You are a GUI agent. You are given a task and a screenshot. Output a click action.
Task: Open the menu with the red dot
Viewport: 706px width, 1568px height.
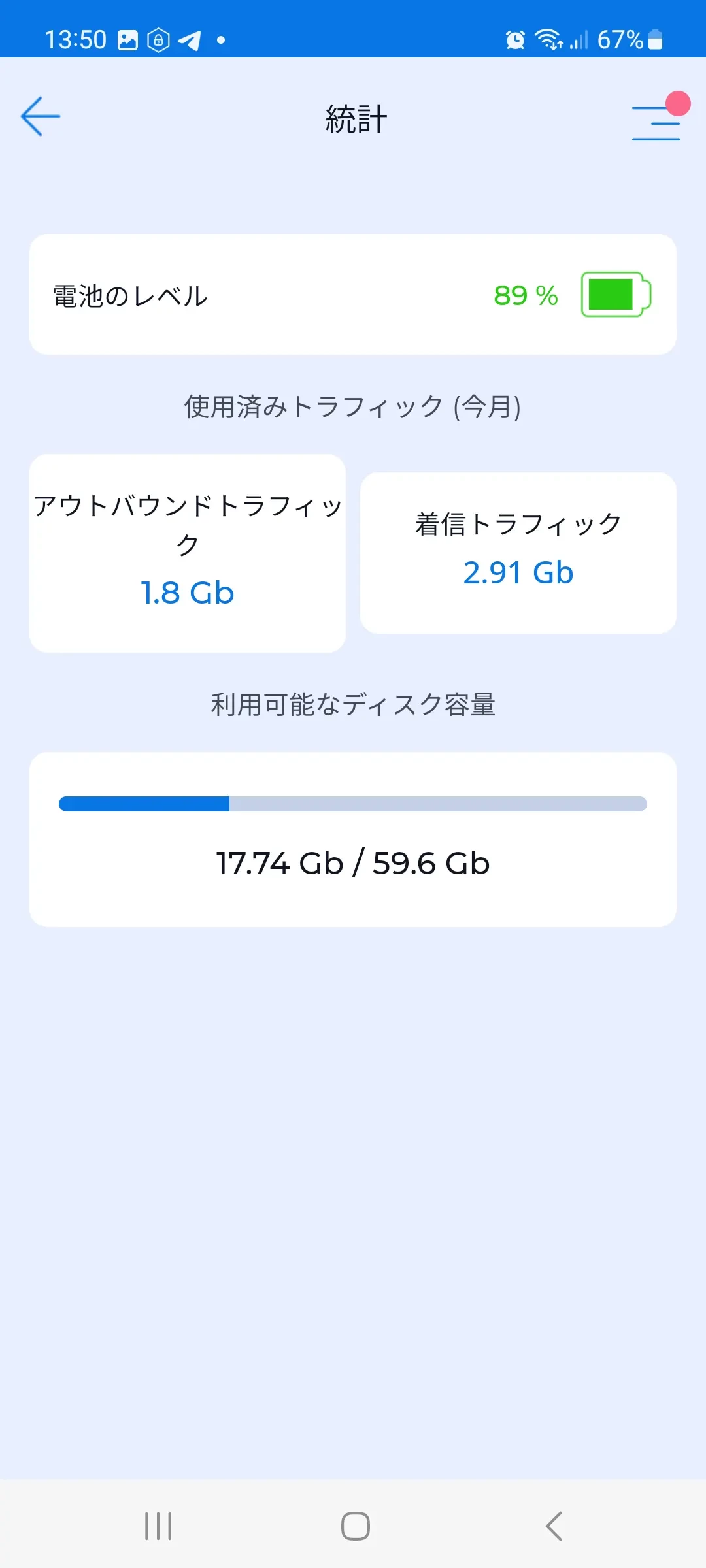click(656, 122)
